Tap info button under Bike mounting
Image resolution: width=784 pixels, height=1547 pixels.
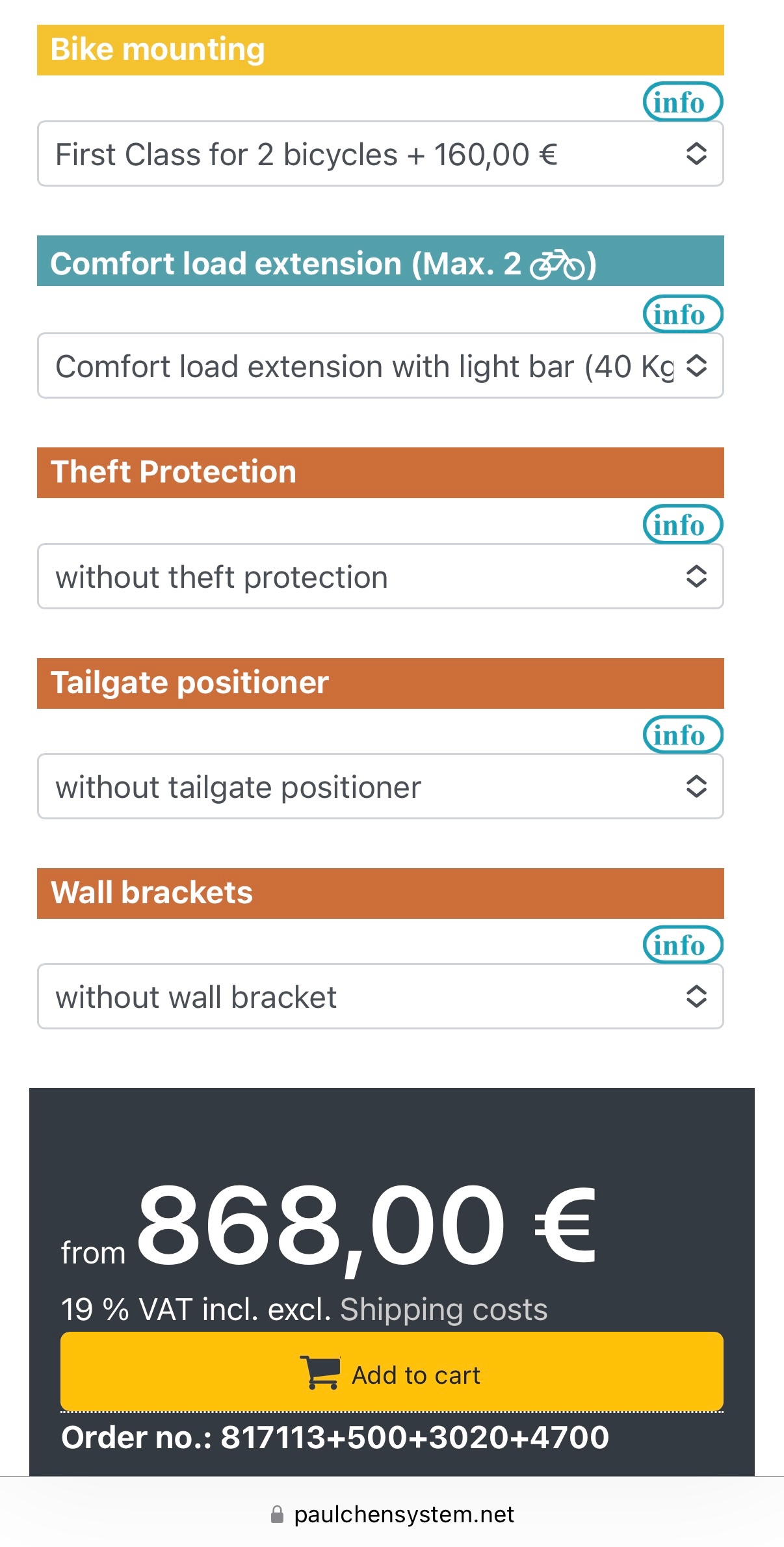(683, 102)
